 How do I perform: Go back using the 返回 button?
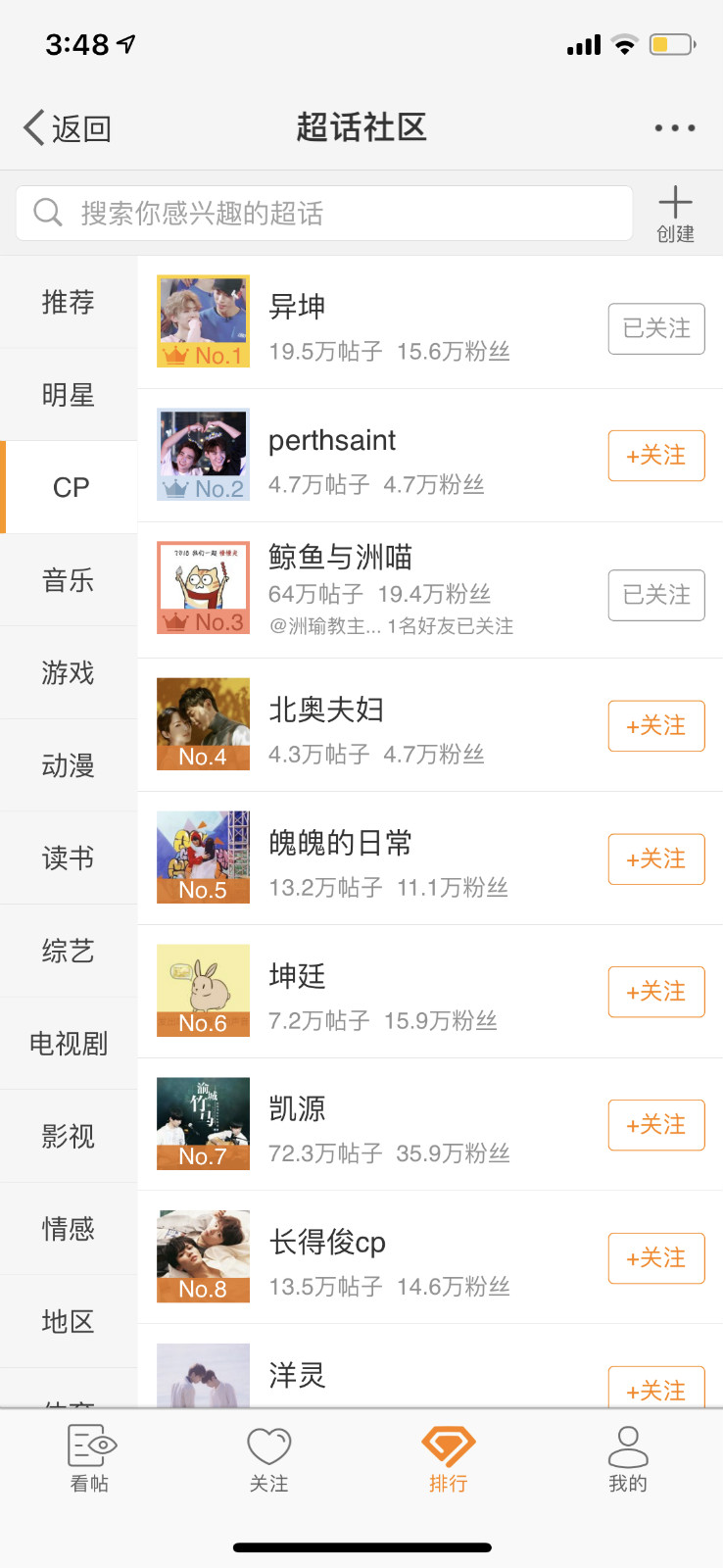point(67,127)
